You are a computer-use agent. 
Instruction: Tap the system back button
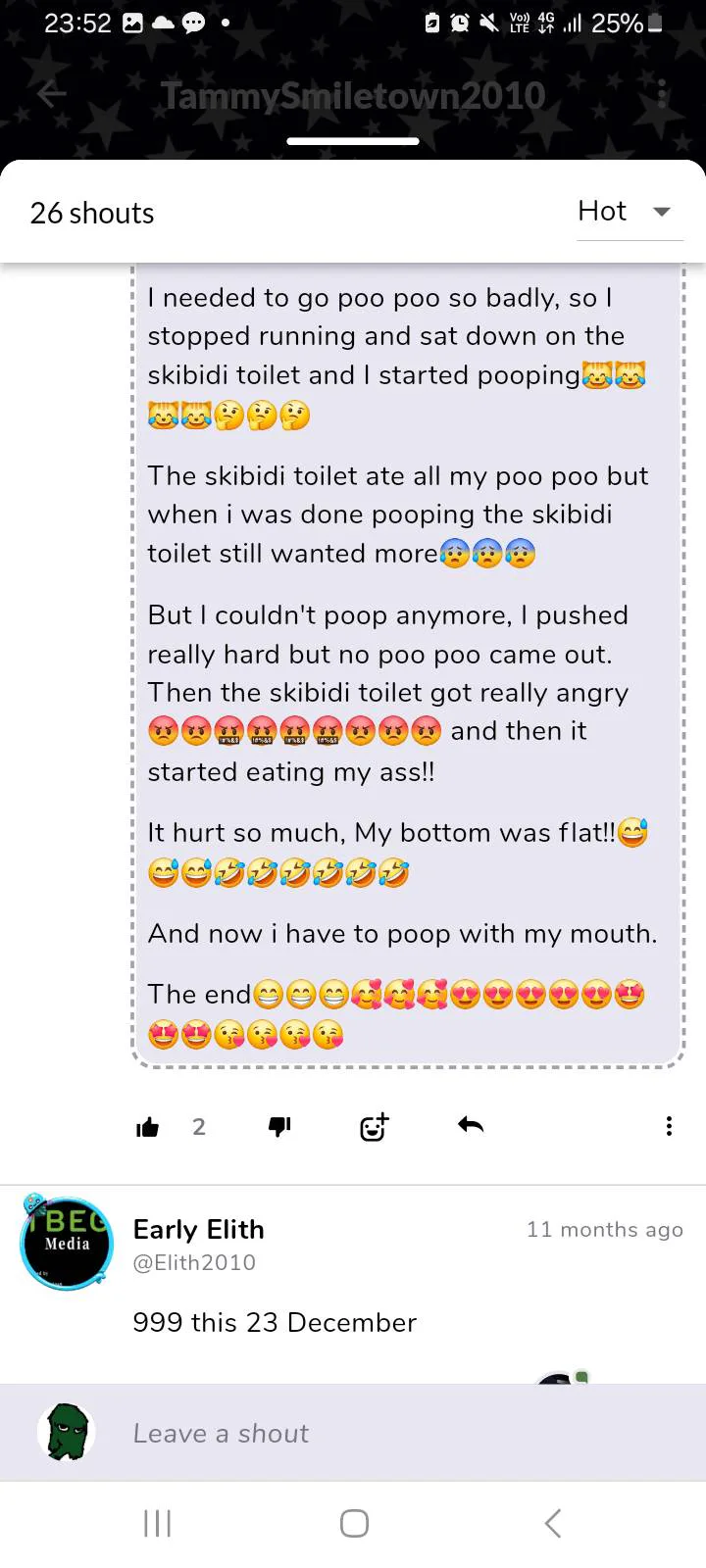[x=553, y=1523]
